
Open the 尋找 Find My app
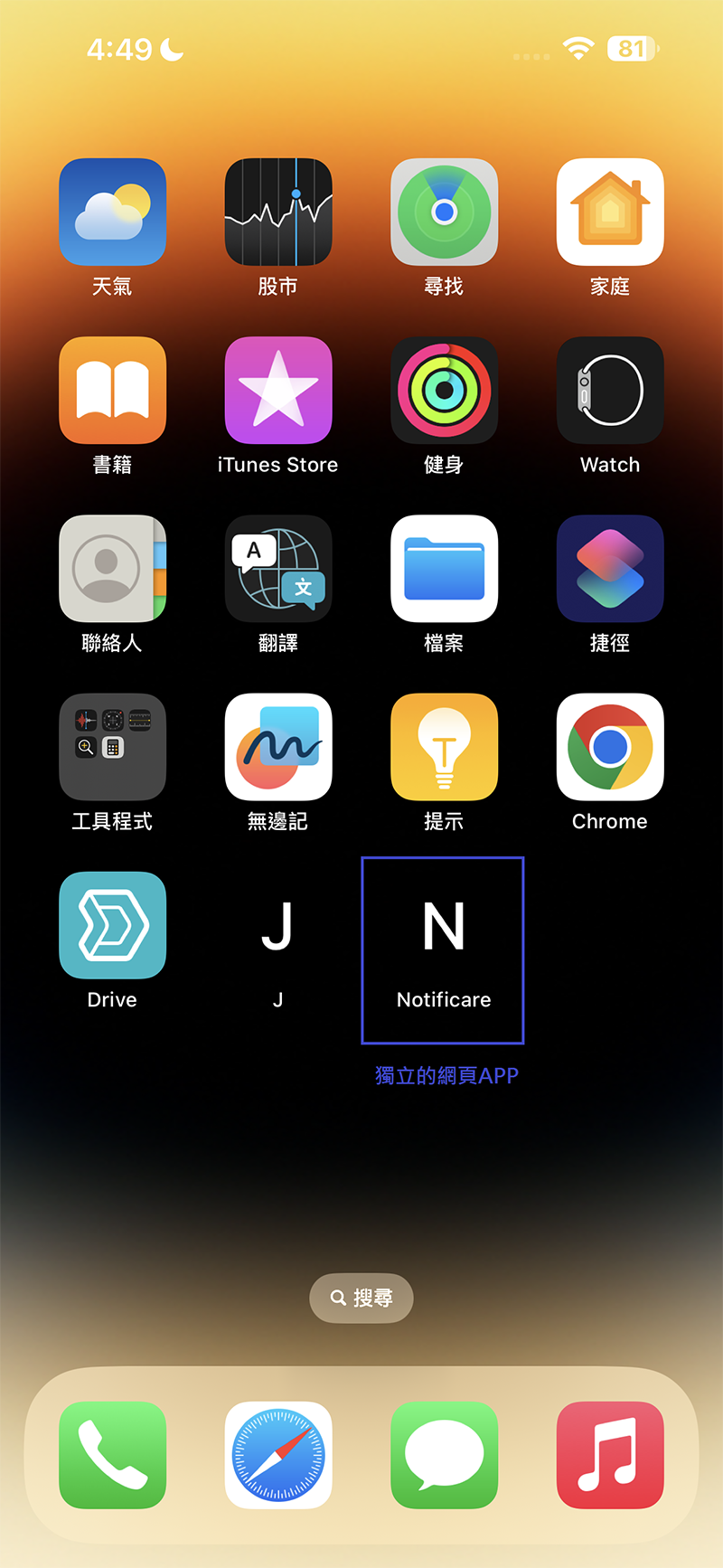tap(444, 213)
